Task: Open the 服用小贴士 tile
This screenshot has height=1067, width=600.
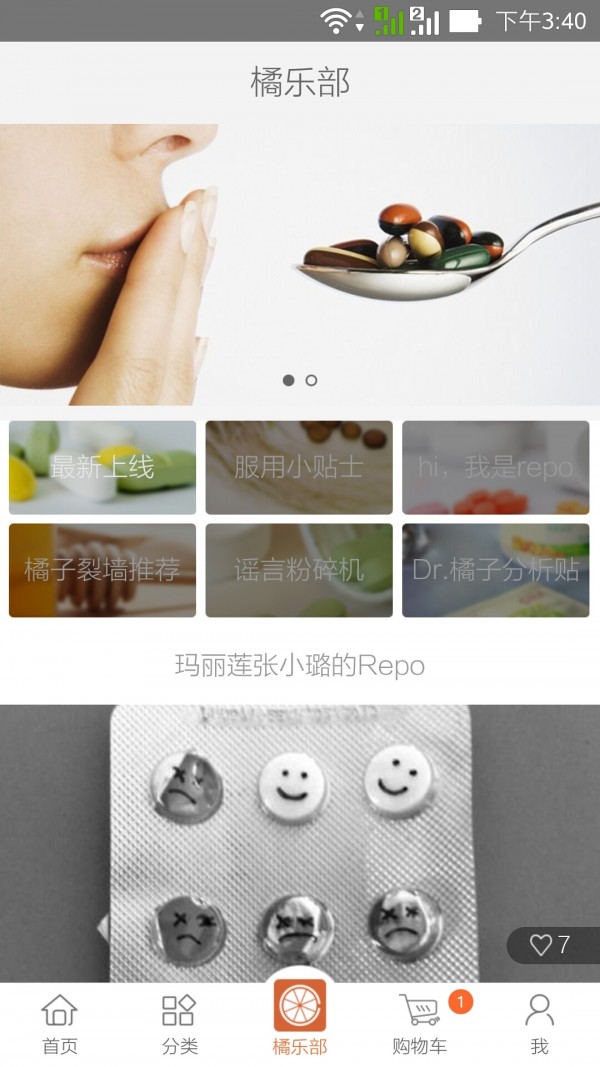Action: click(299, 467)
